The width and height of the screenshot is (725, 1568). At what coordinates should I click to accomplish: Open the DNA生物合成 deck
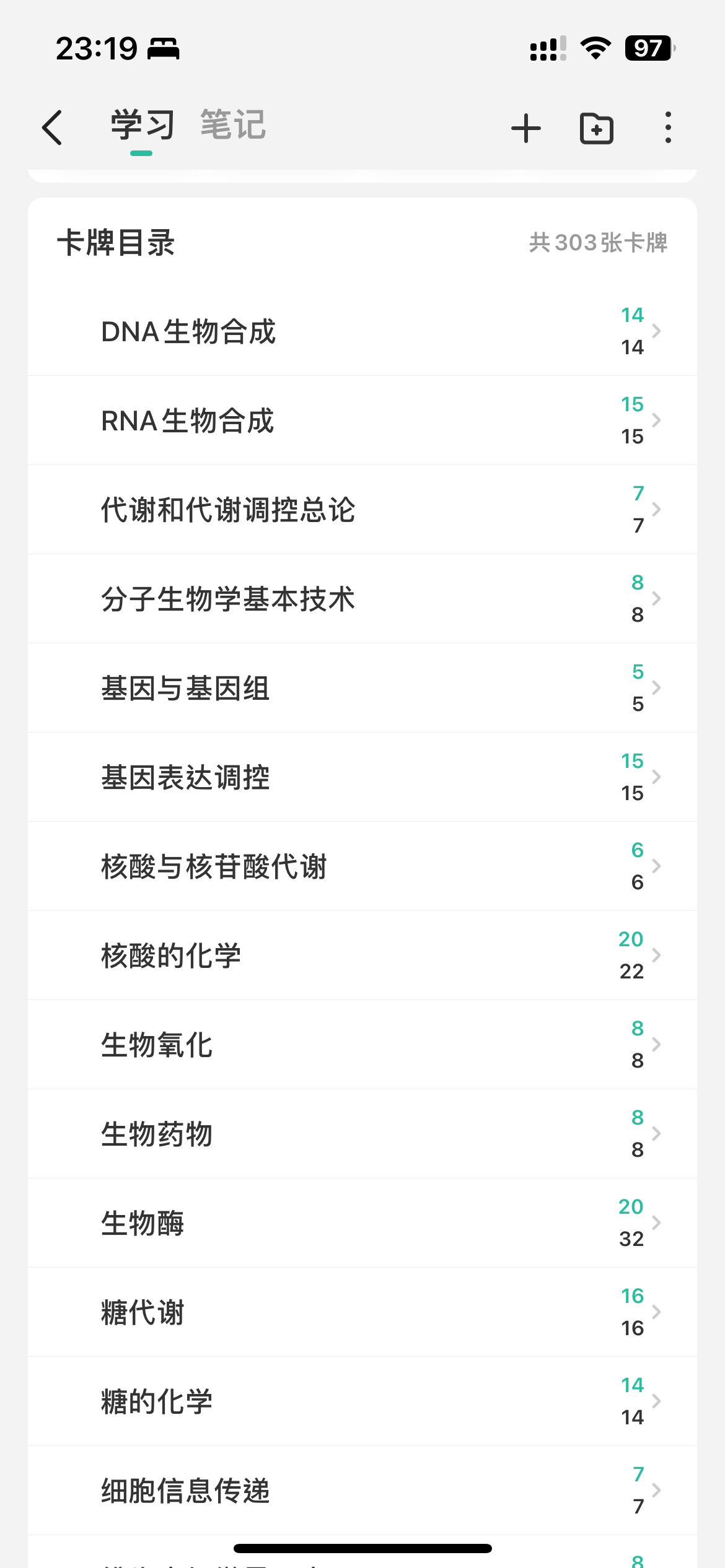point(362,331)
